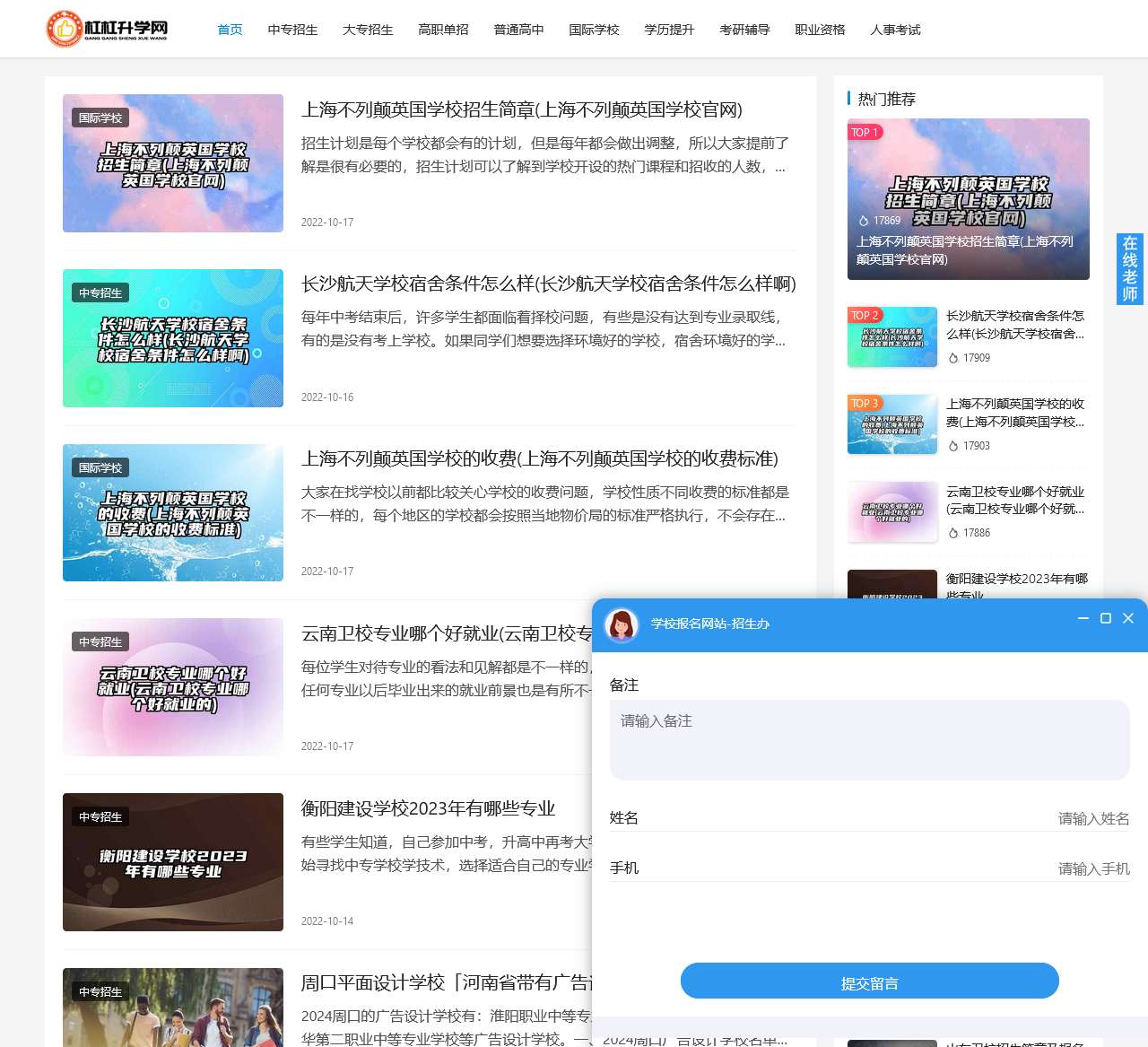The width and height of the screenshot is (1148, 1047).
Task: Open article 长沙航天学校宿舍条件怎么样
Action: (x=548, y=284)
